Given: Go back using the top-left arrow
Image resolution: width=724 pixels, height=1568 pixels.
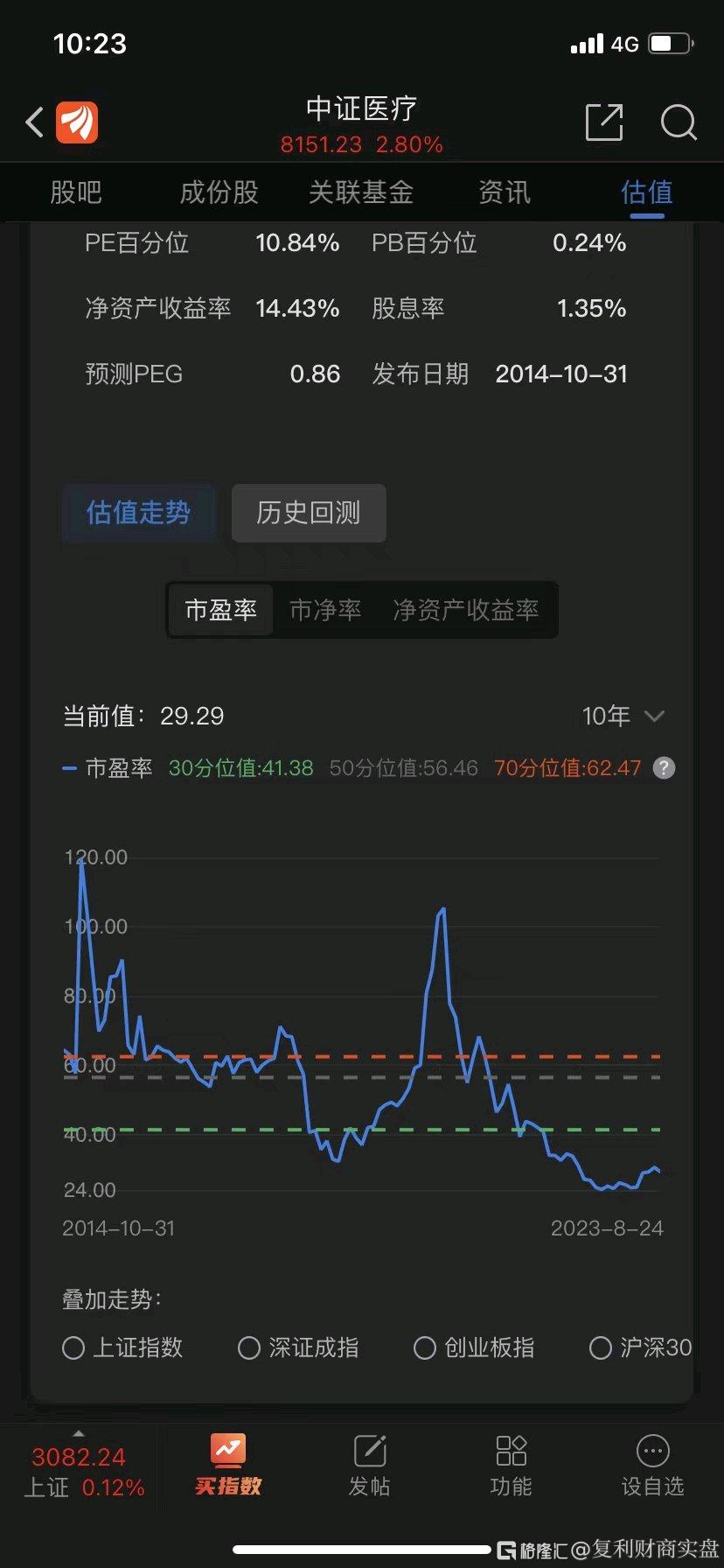Looking at the screenshot, I should click(35, 122).
